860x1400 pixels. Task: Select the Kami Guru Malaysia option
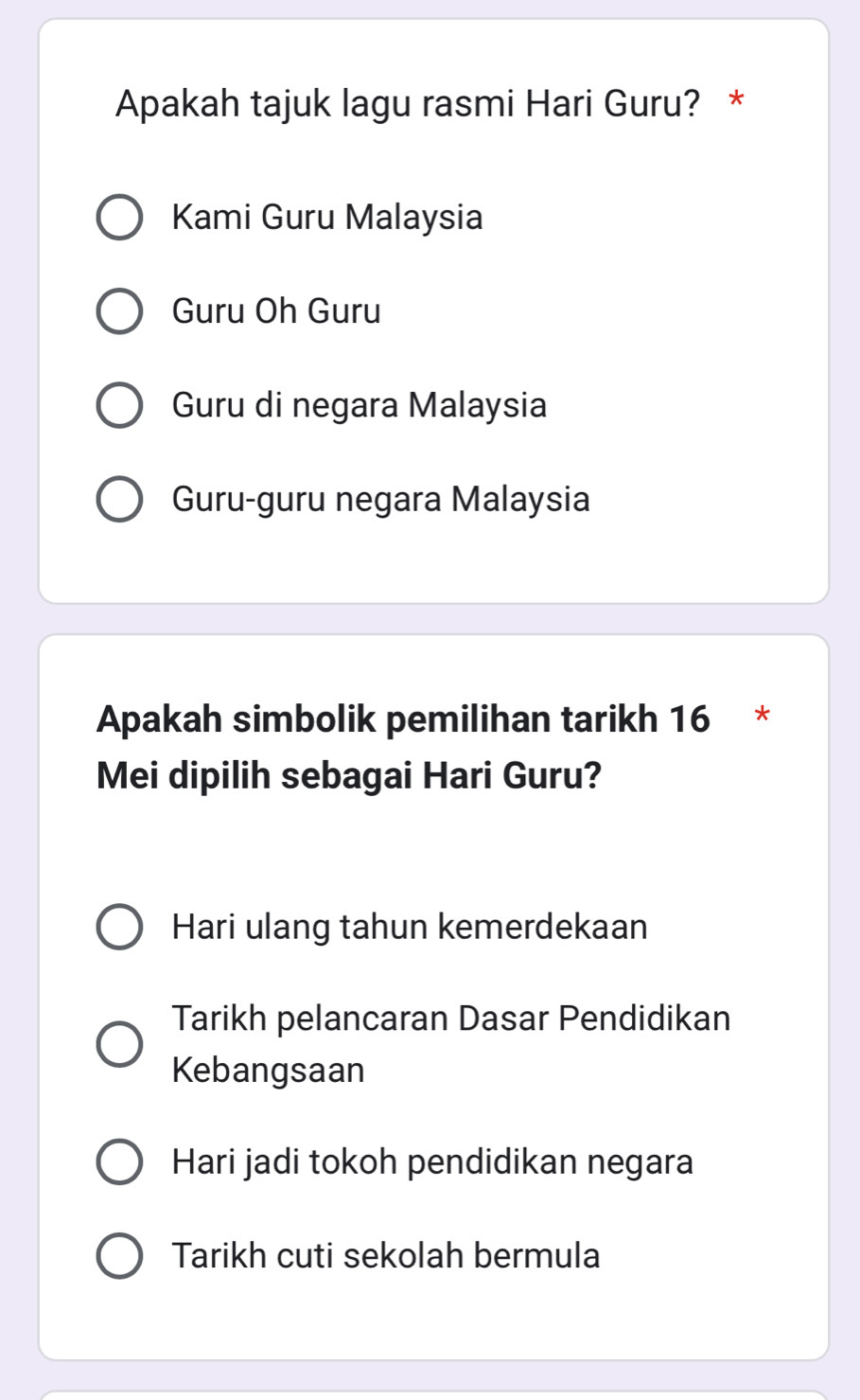click(x=120, y=219)
